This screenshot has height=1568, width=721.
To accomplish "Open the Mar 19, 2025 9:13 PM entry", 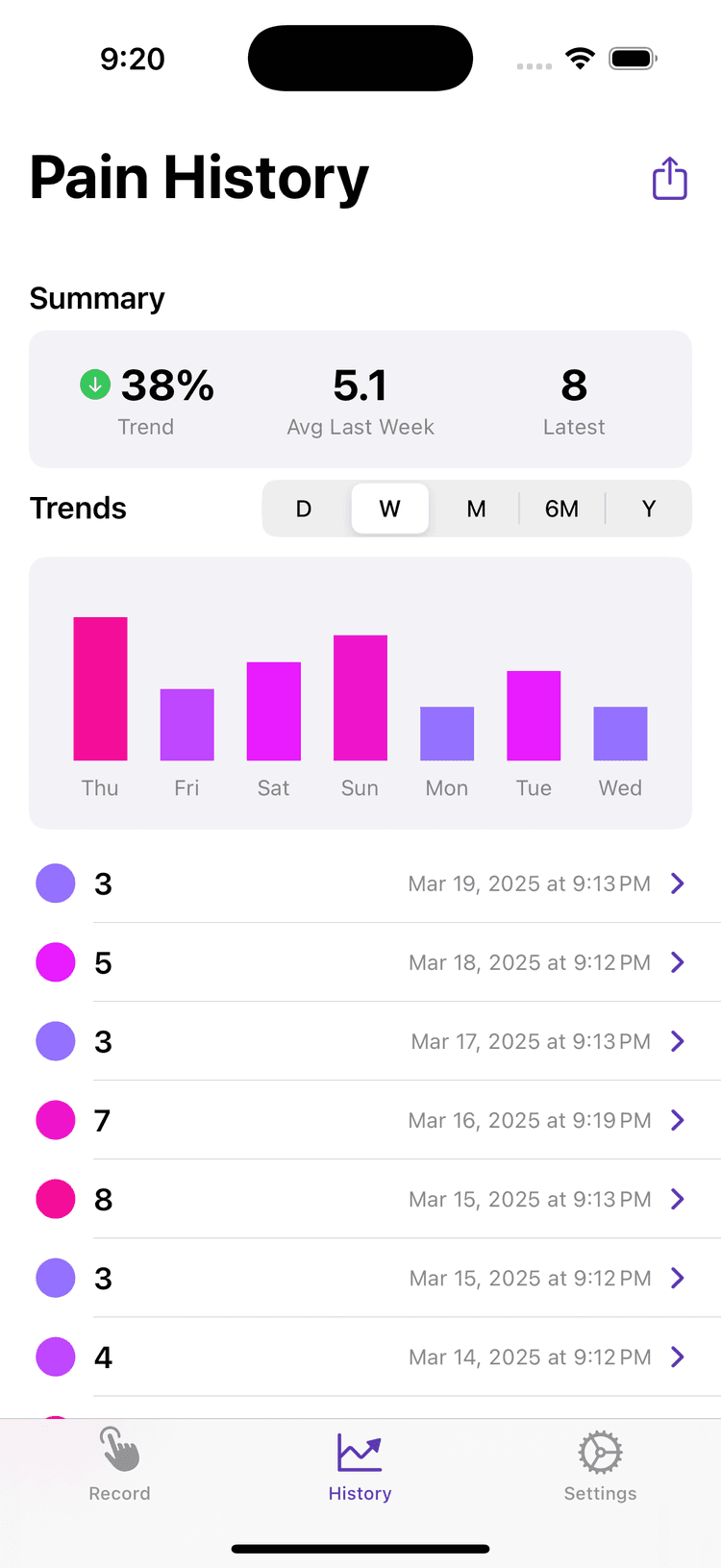I will (385, 884).
